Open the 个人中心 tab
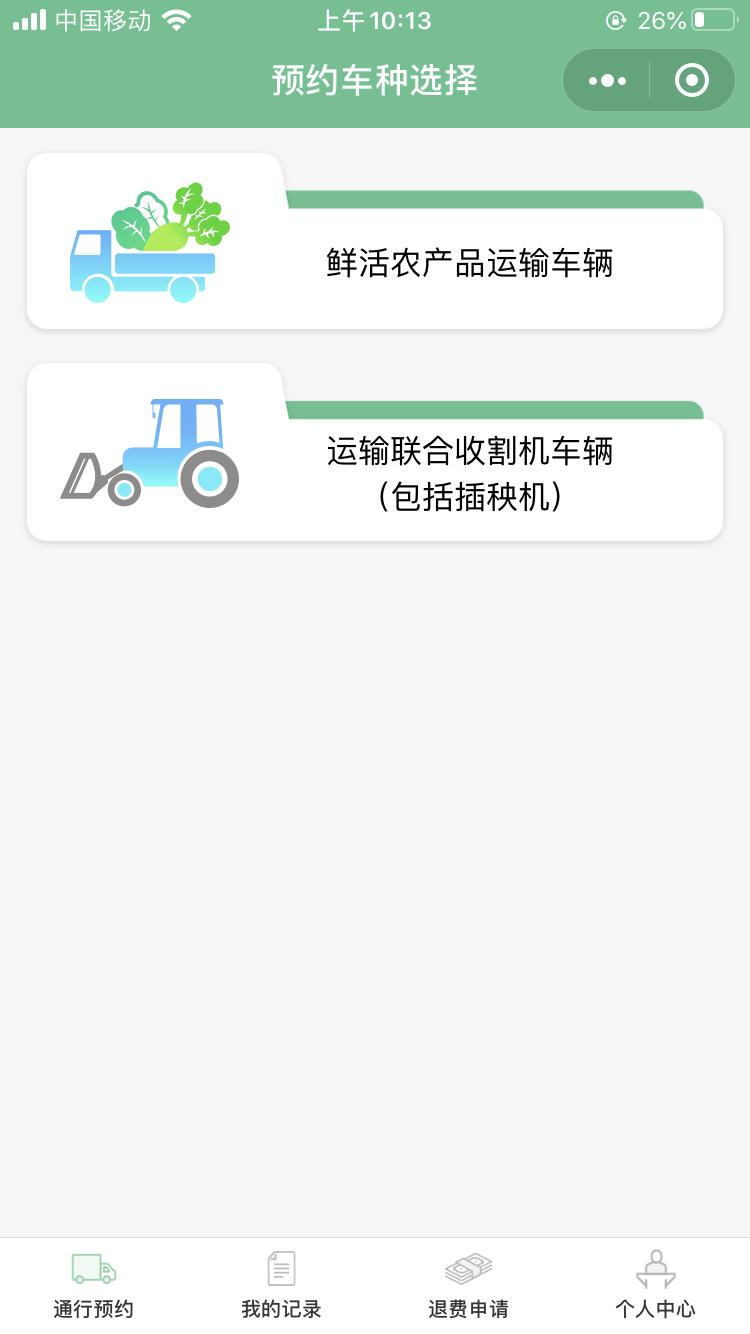 (x=656, y=1290)
